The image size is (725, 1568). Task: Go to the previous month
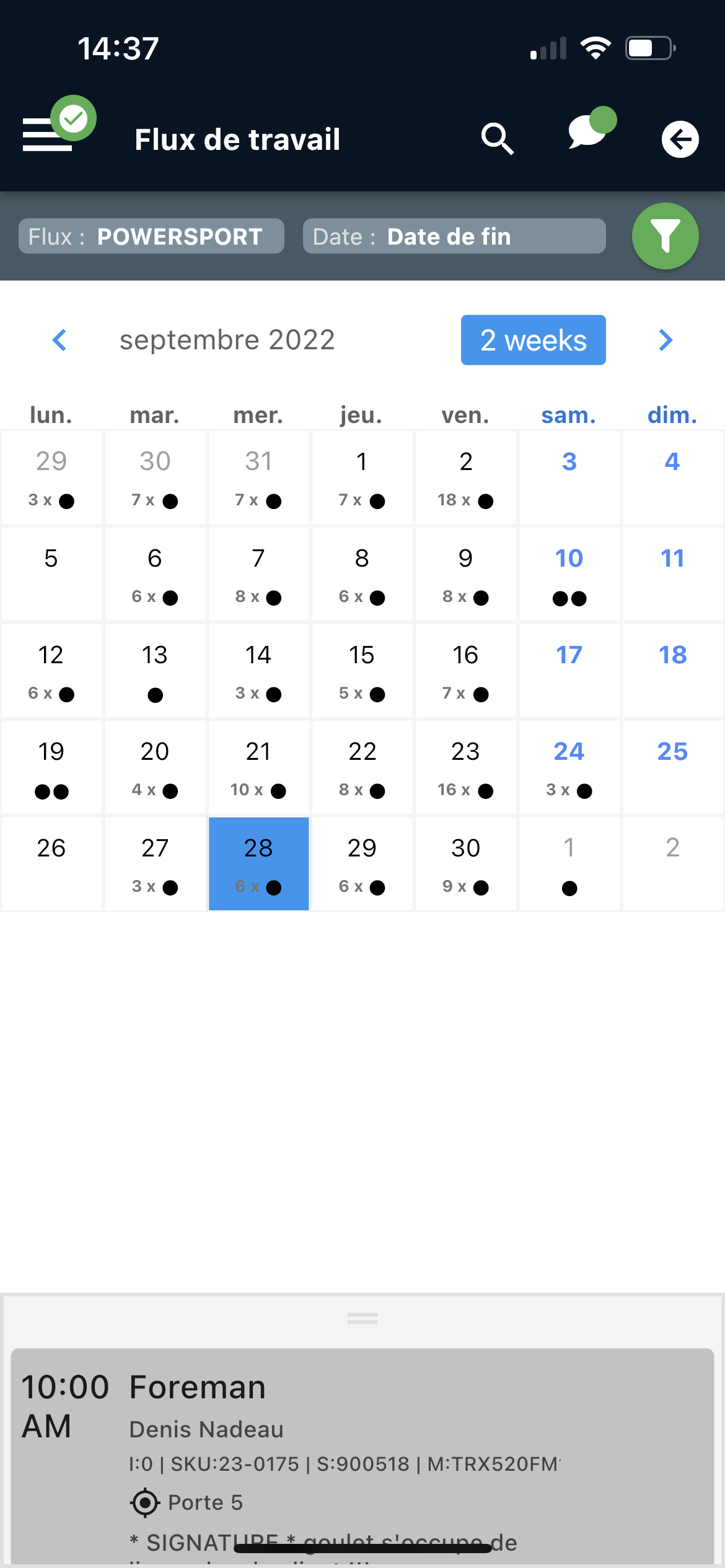click(x=59, y=340)
